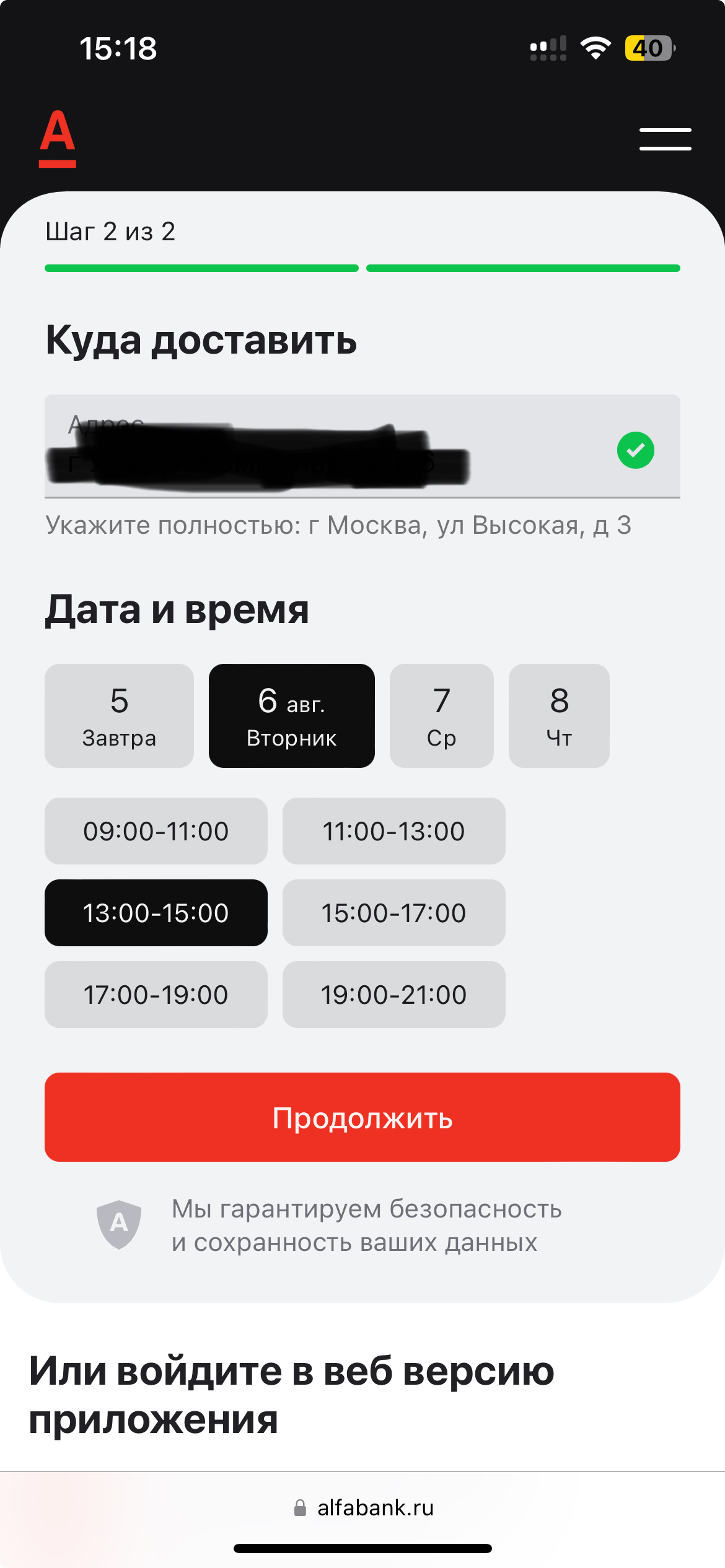Select date 6 авг. Вторник

click(x=292, y=716)
